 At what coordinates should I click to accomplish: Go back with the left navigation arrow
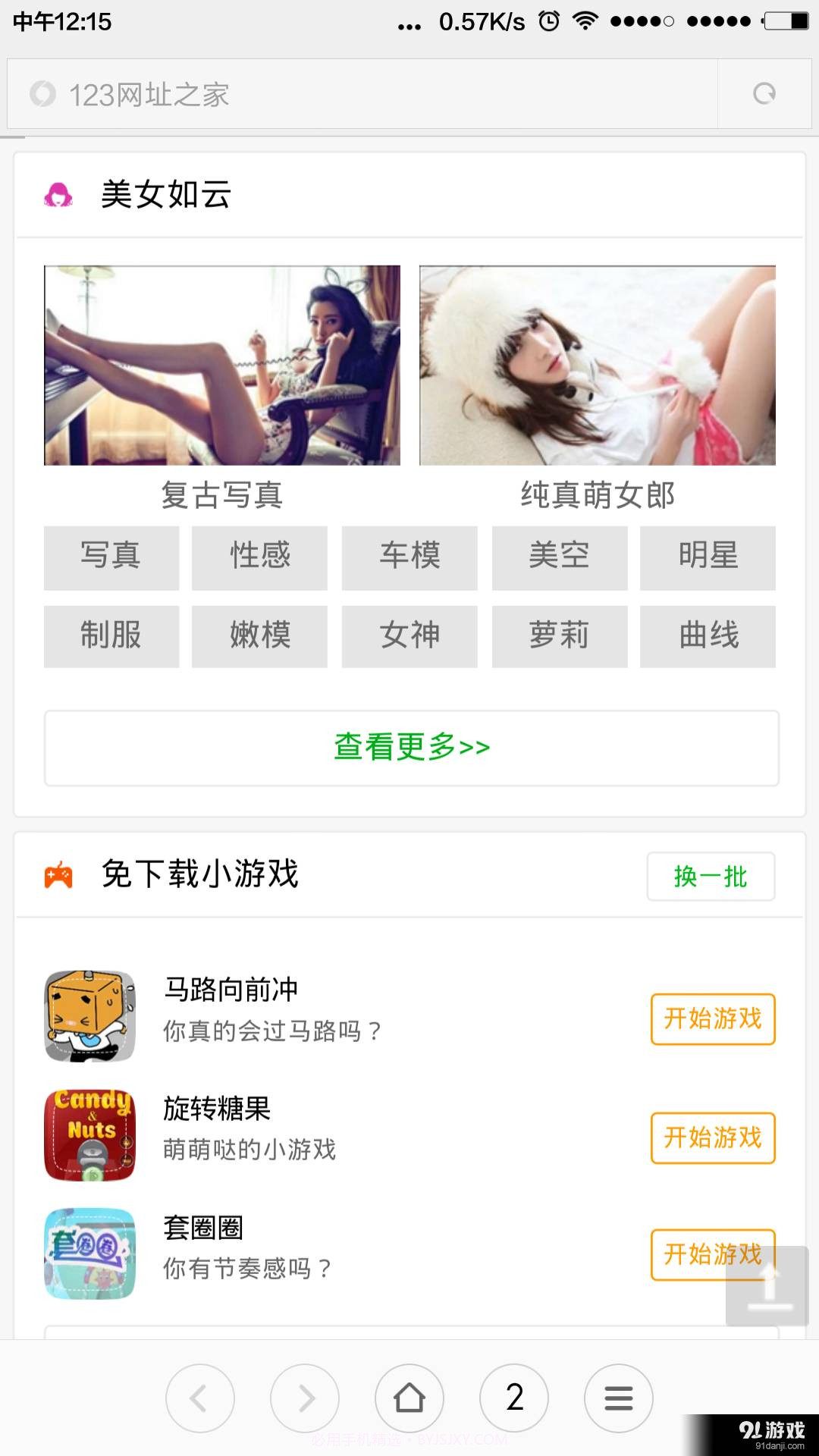200,1399
